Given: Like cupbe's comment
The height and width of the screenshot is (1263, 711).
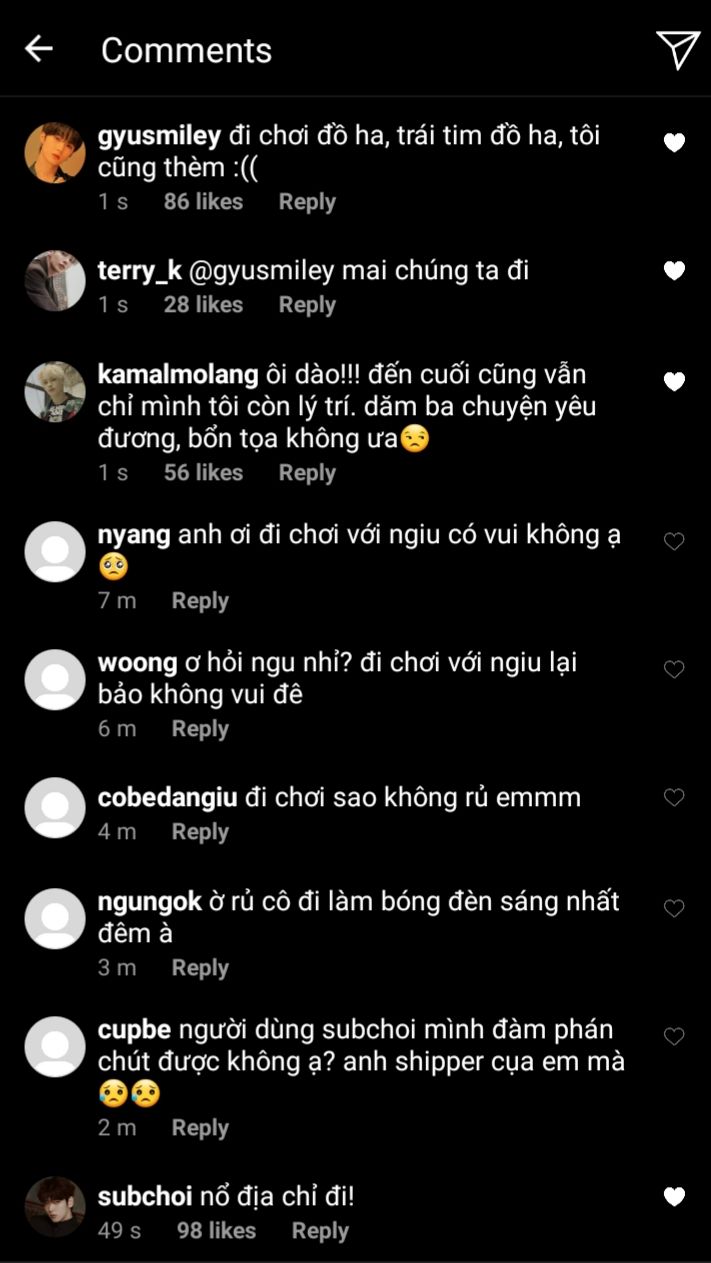Looking at the screenshot, I should click(x=675, y=1036).
